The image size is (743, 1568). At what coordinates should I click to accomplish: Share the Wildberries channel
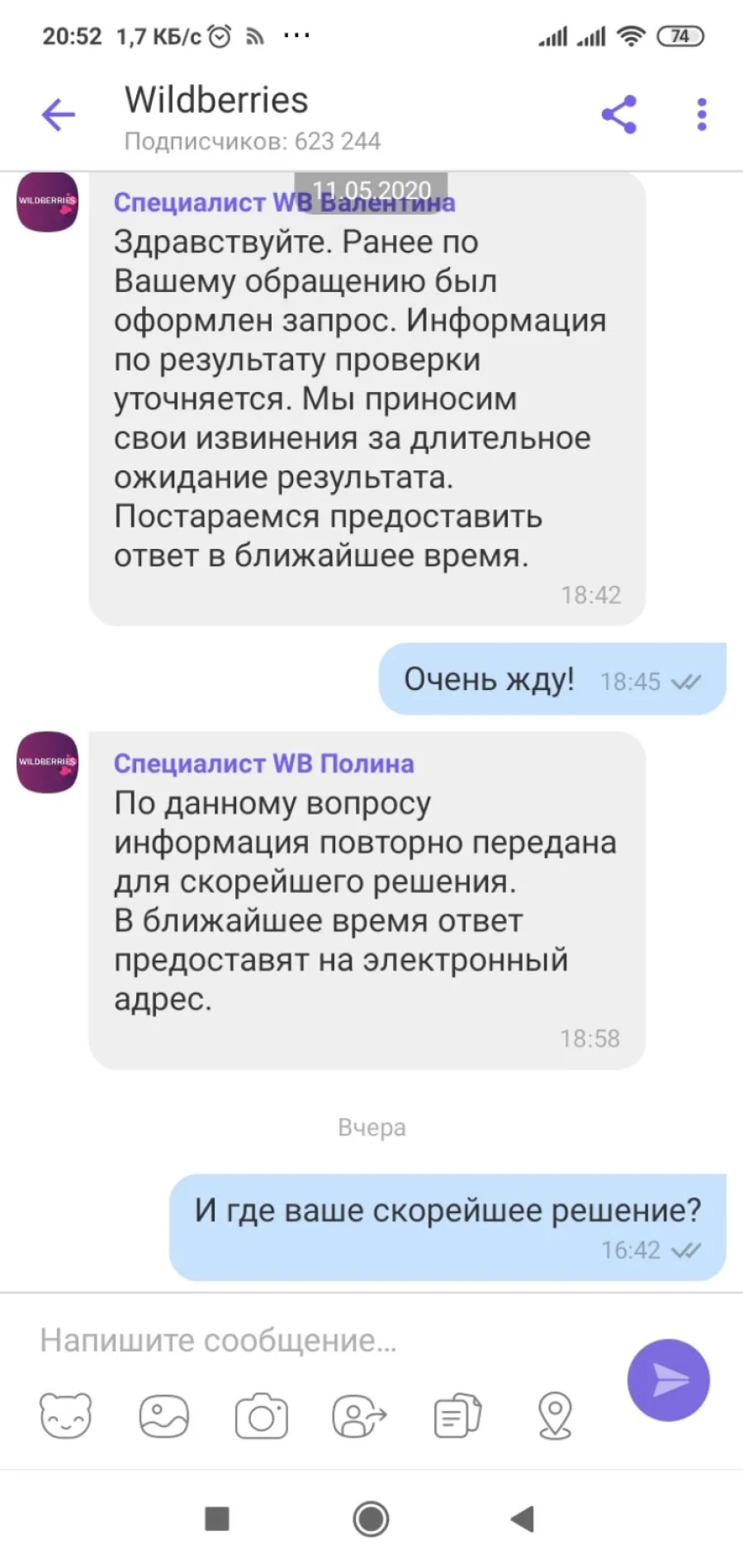619,115
